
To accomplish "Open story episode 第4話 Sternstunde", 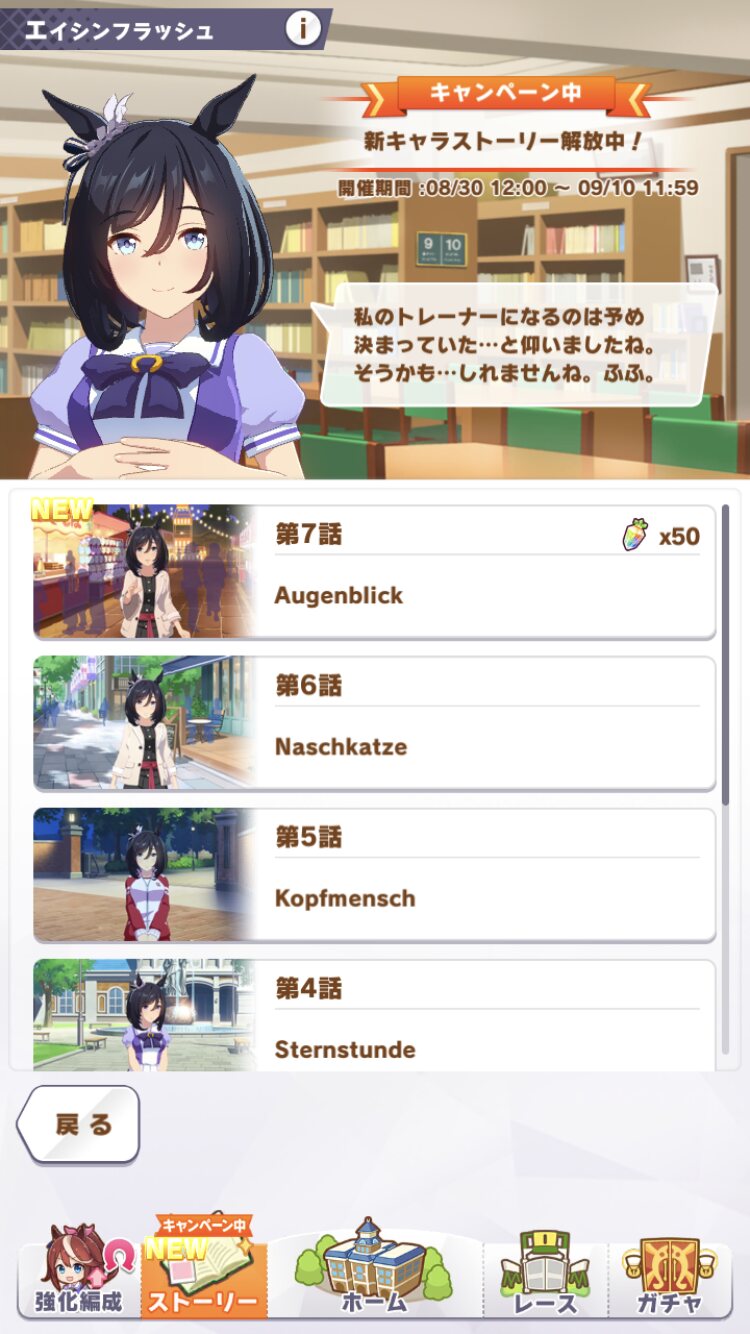I will tap(374, 1015).
